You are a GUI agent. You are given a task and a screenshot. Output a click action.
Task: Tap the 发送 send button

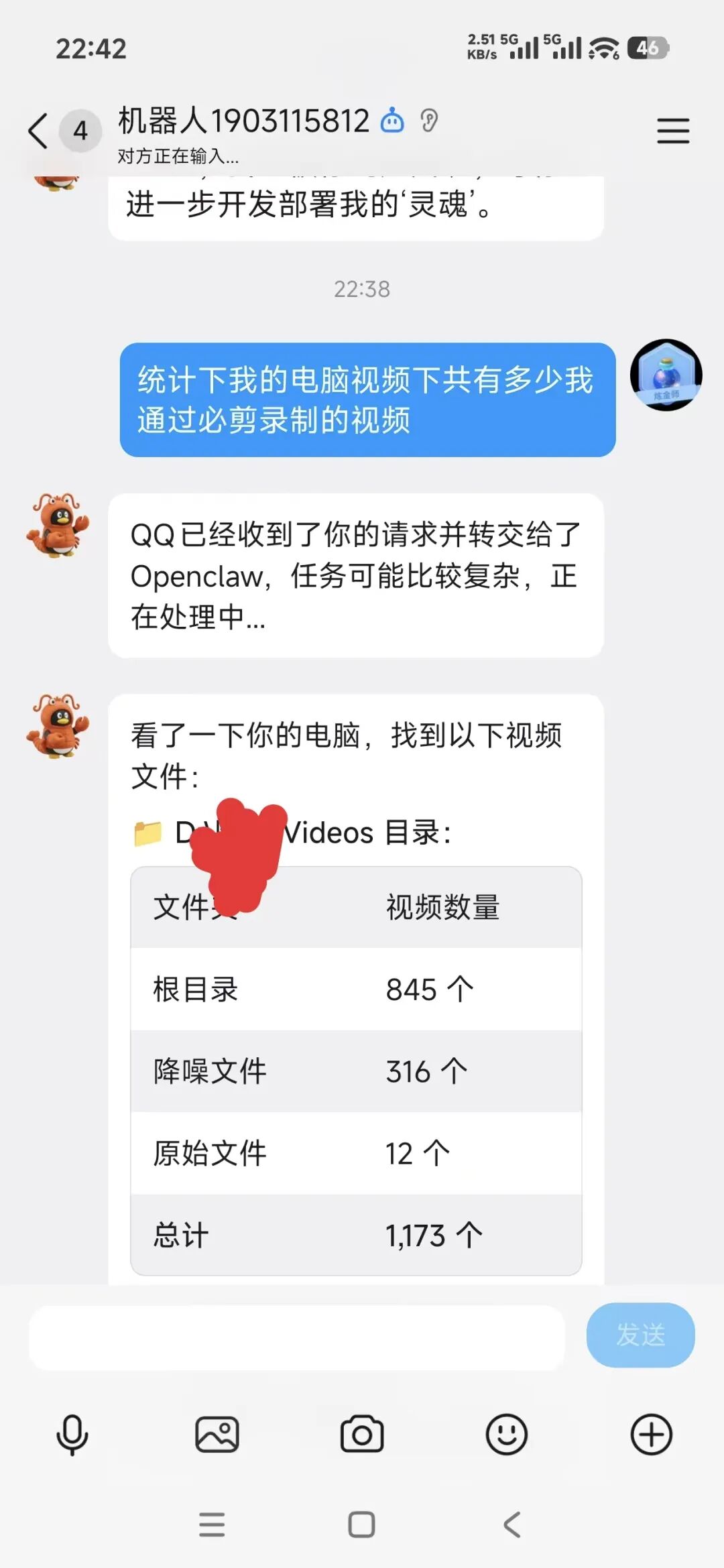640,1335
